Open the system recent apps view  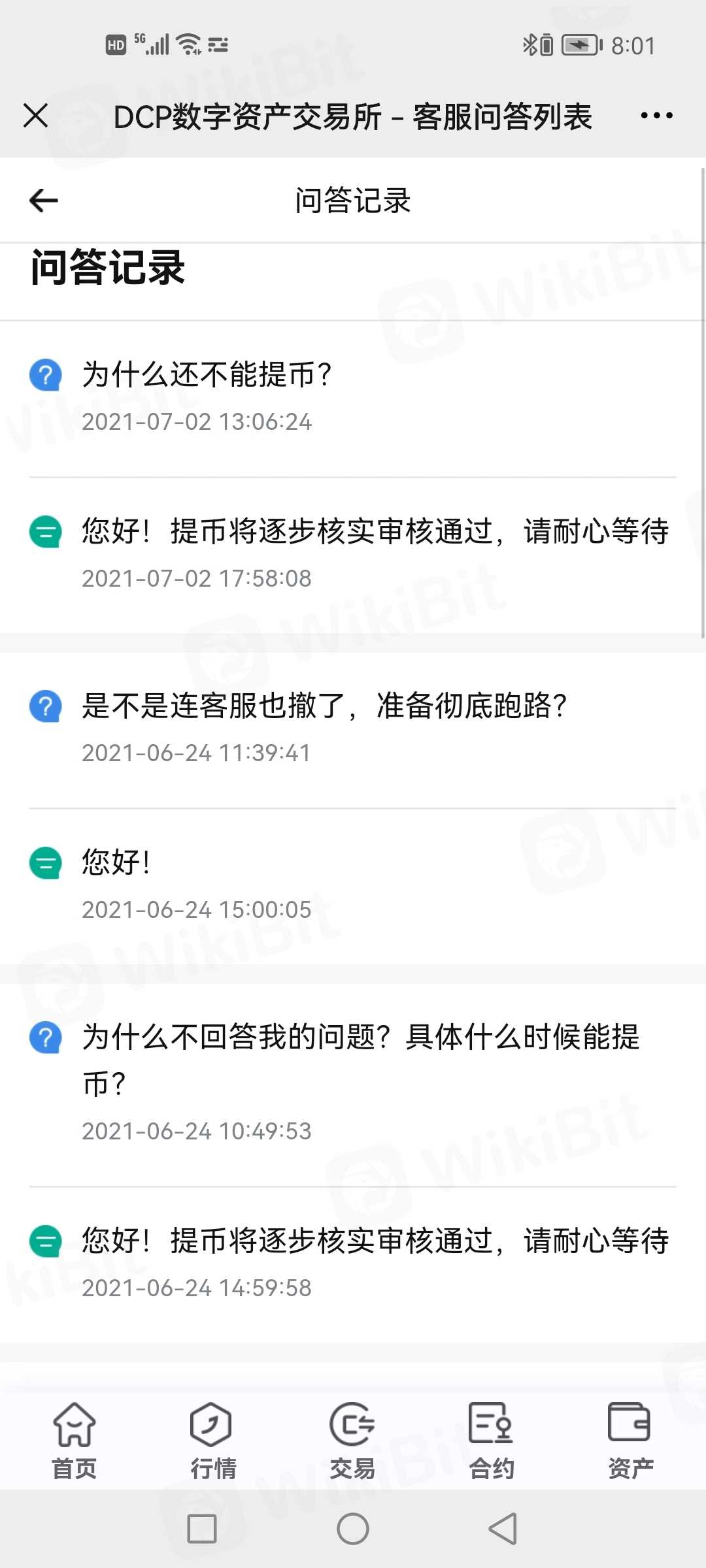click(x=202, y=1529)
